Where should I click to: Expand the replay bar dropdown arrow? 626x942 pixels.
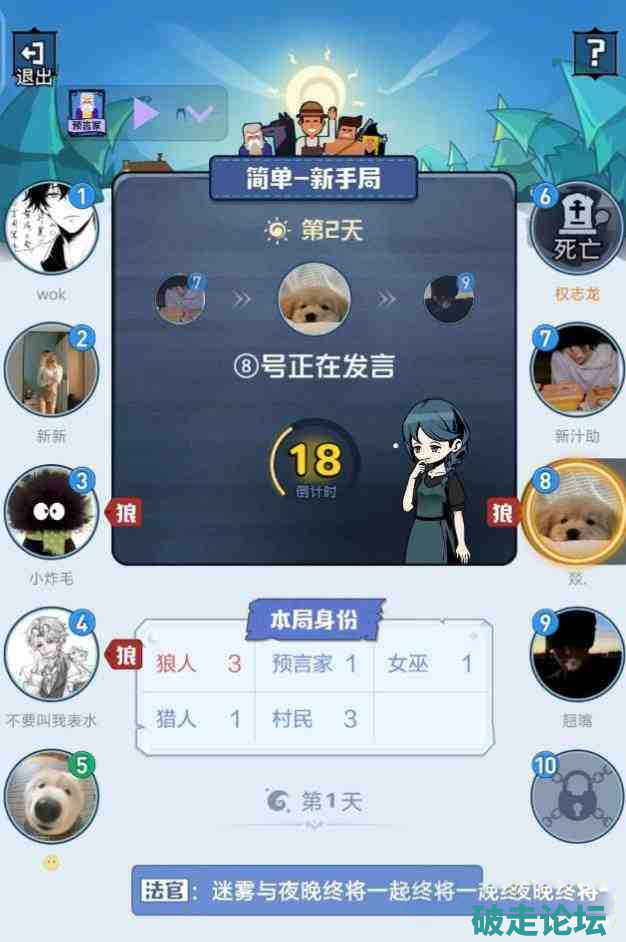201,113
